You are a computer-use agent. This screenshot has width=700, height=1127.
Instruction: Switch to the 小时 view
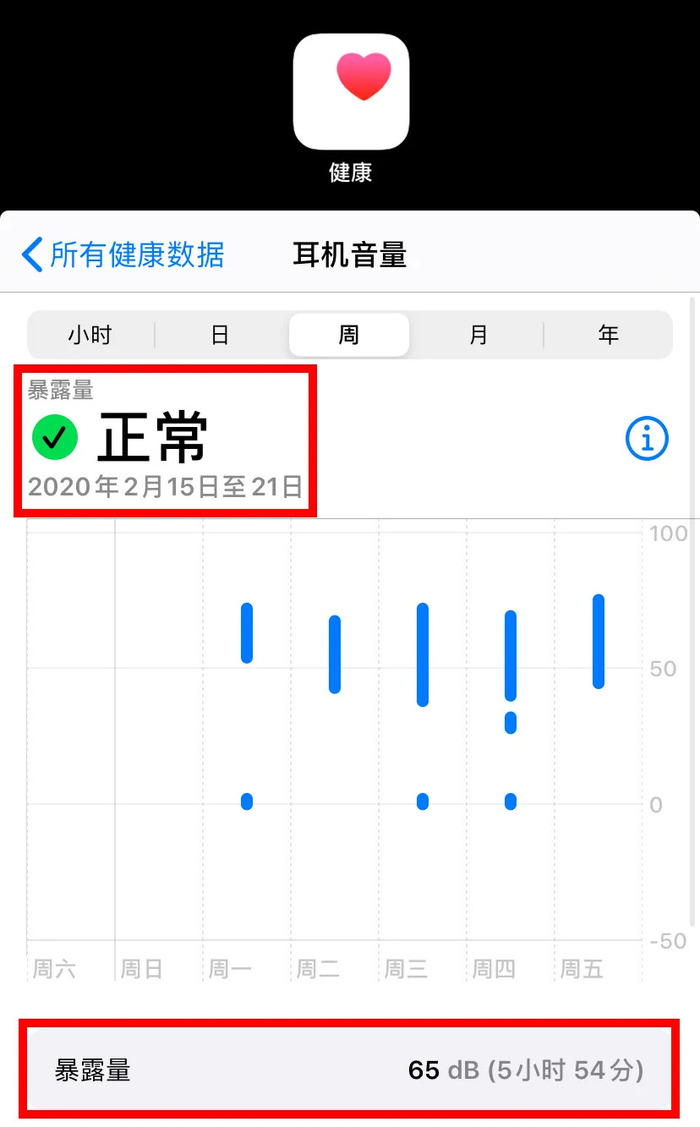point(90,335)
